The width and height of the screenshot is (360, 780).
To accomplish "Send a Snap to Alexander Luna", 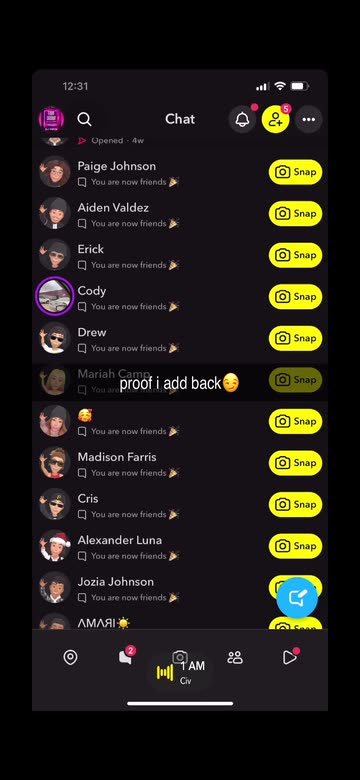I will pos(295,546).
